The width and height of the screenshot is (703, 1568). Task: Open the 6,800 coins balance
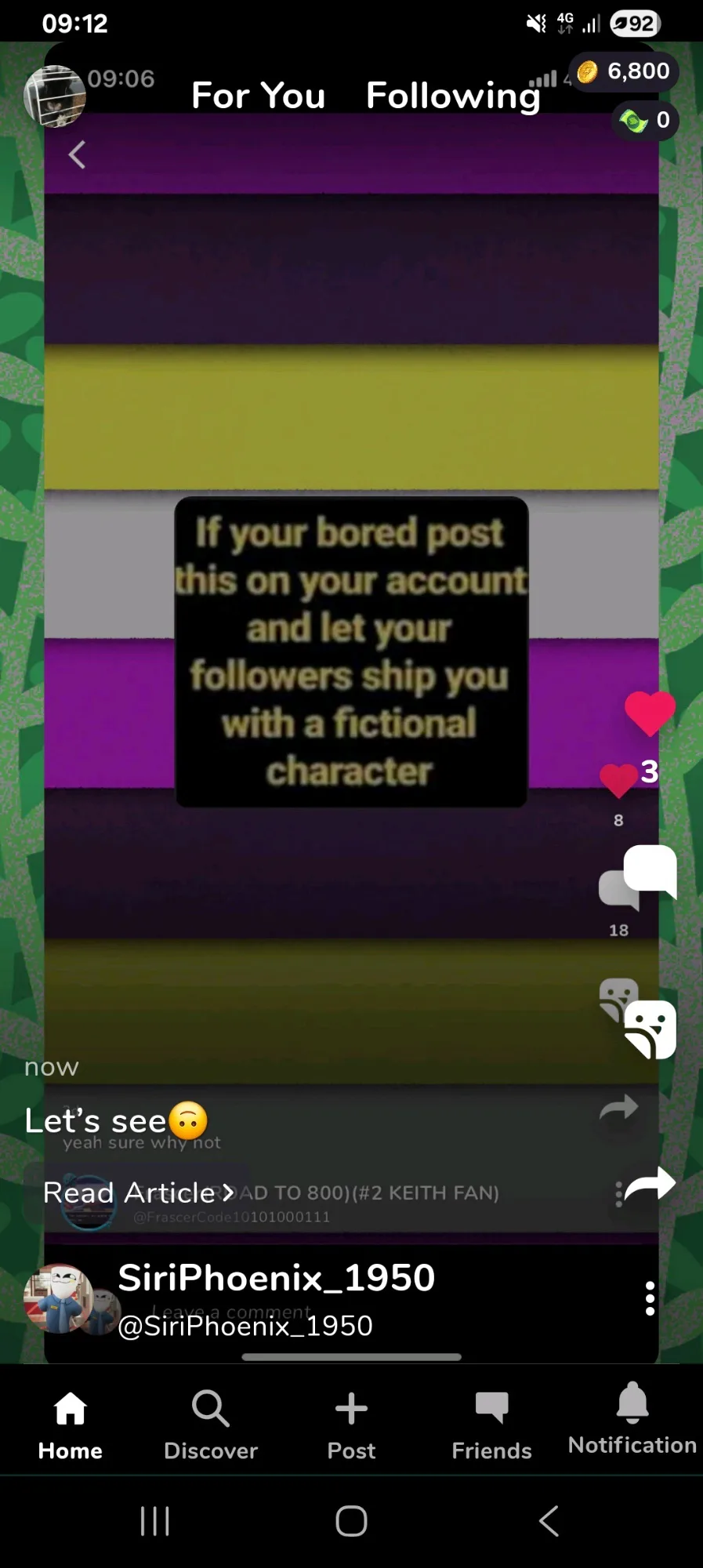(x=624, y=72)
